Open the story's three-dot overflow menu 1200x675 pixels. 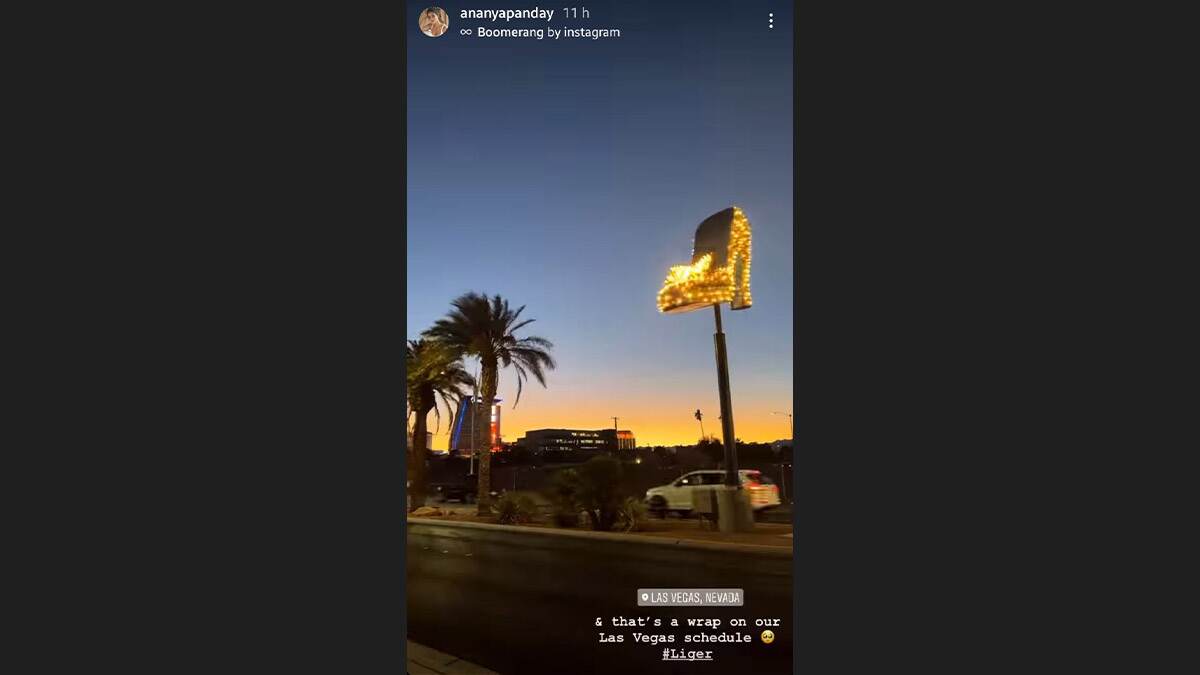click(770, 21)
